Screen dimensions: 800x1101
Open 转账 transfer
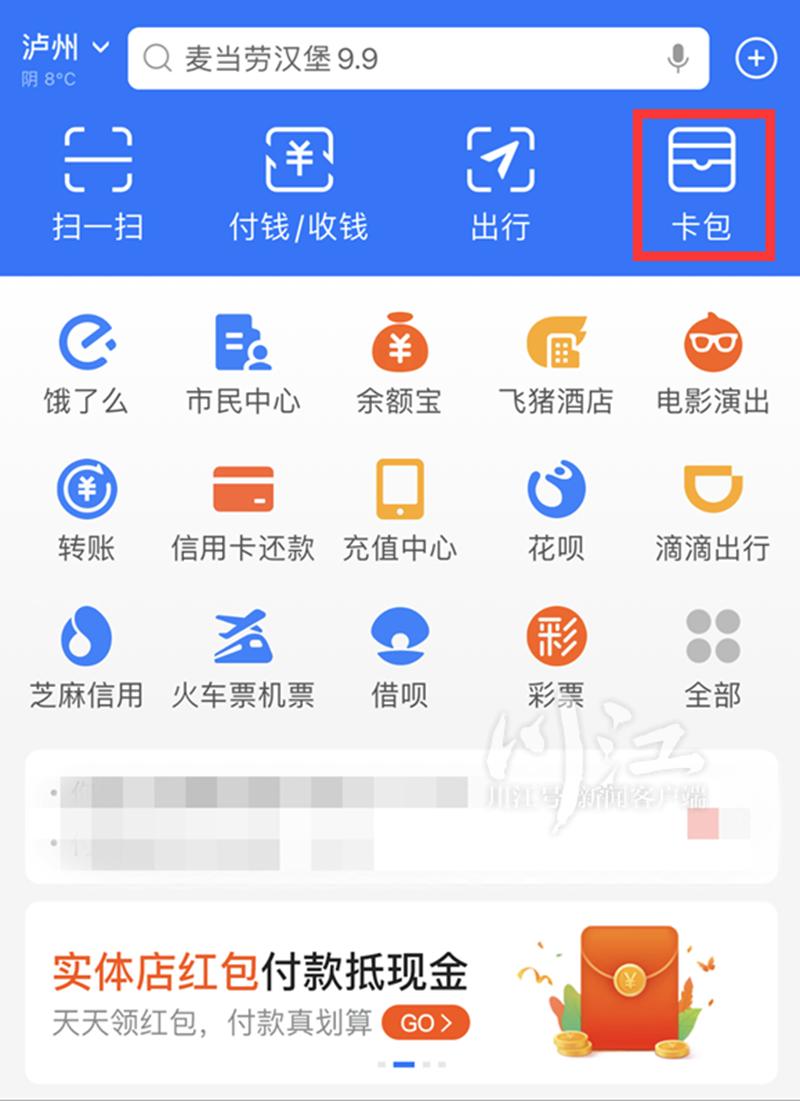86,510
